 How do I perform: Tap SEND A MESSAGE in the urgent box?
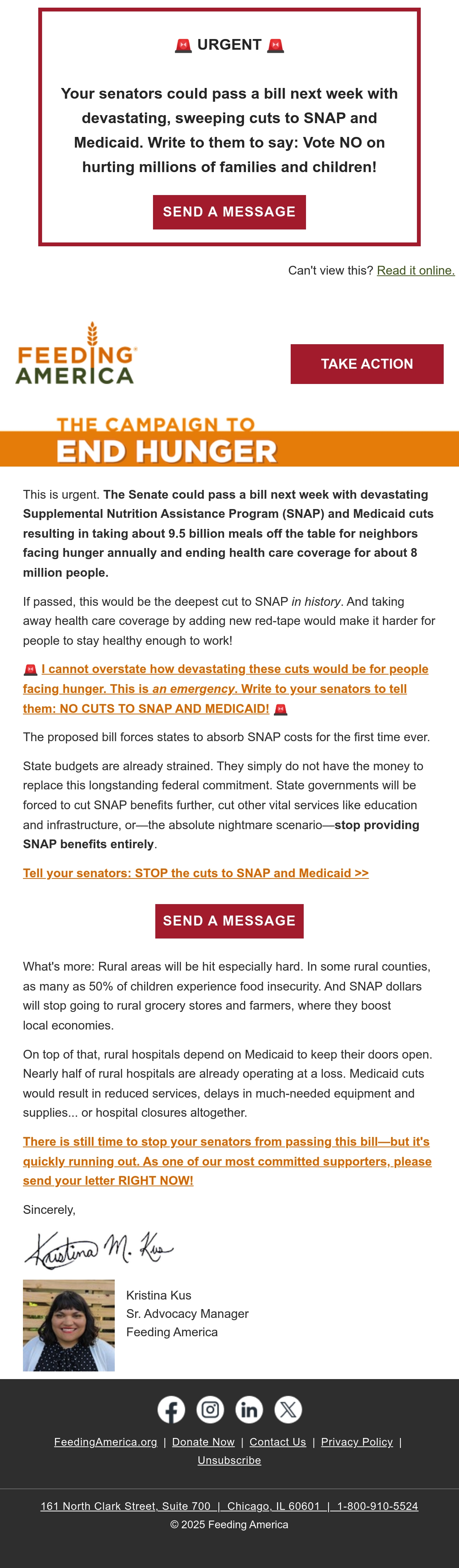[x=229, y=212]
